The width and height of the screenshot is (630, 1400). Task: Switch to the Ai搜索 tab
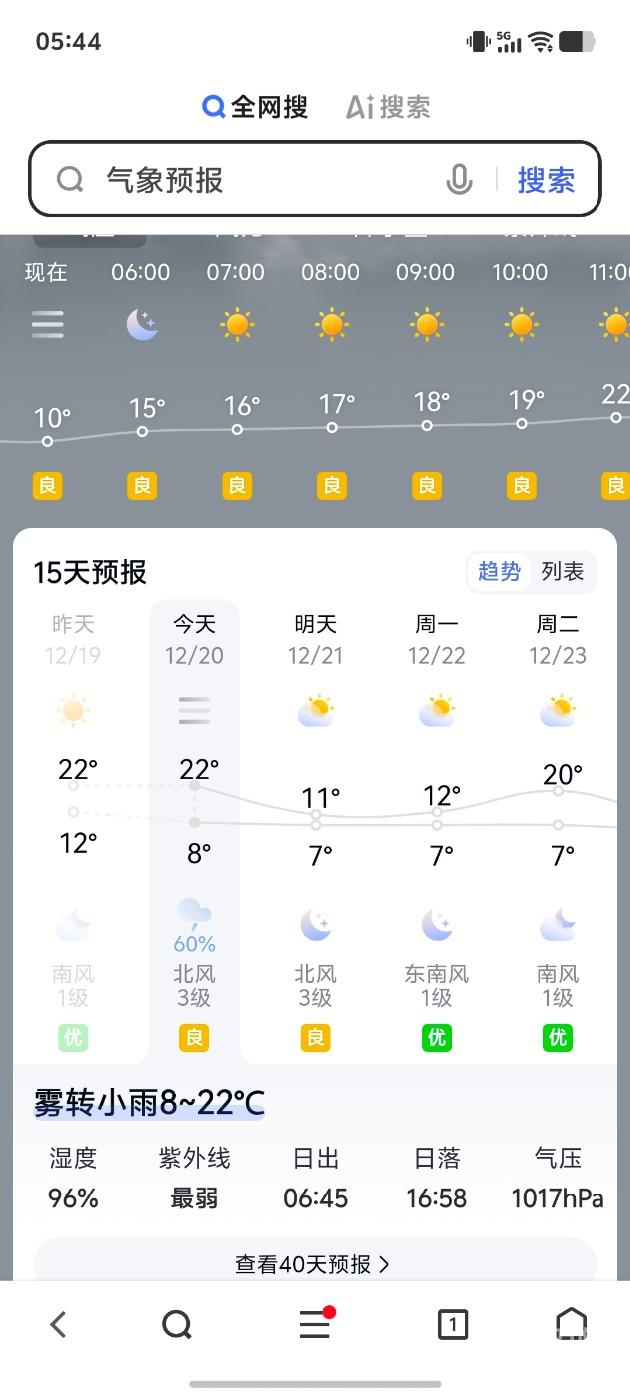(x=388, y=107)
